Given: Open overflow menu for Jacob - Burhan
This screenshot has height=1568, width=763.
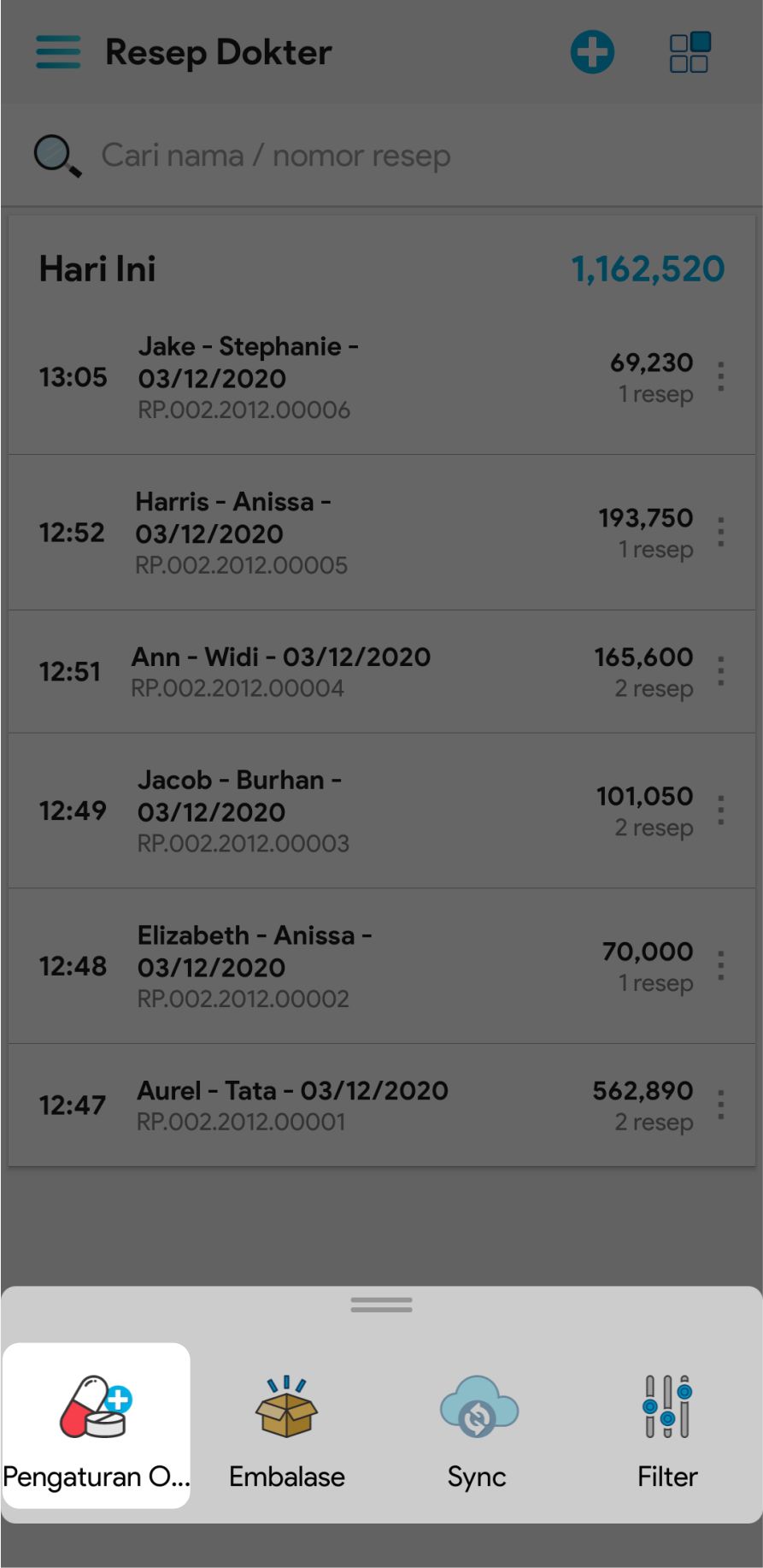Looking at the screenshot, I should pos(721,811).
